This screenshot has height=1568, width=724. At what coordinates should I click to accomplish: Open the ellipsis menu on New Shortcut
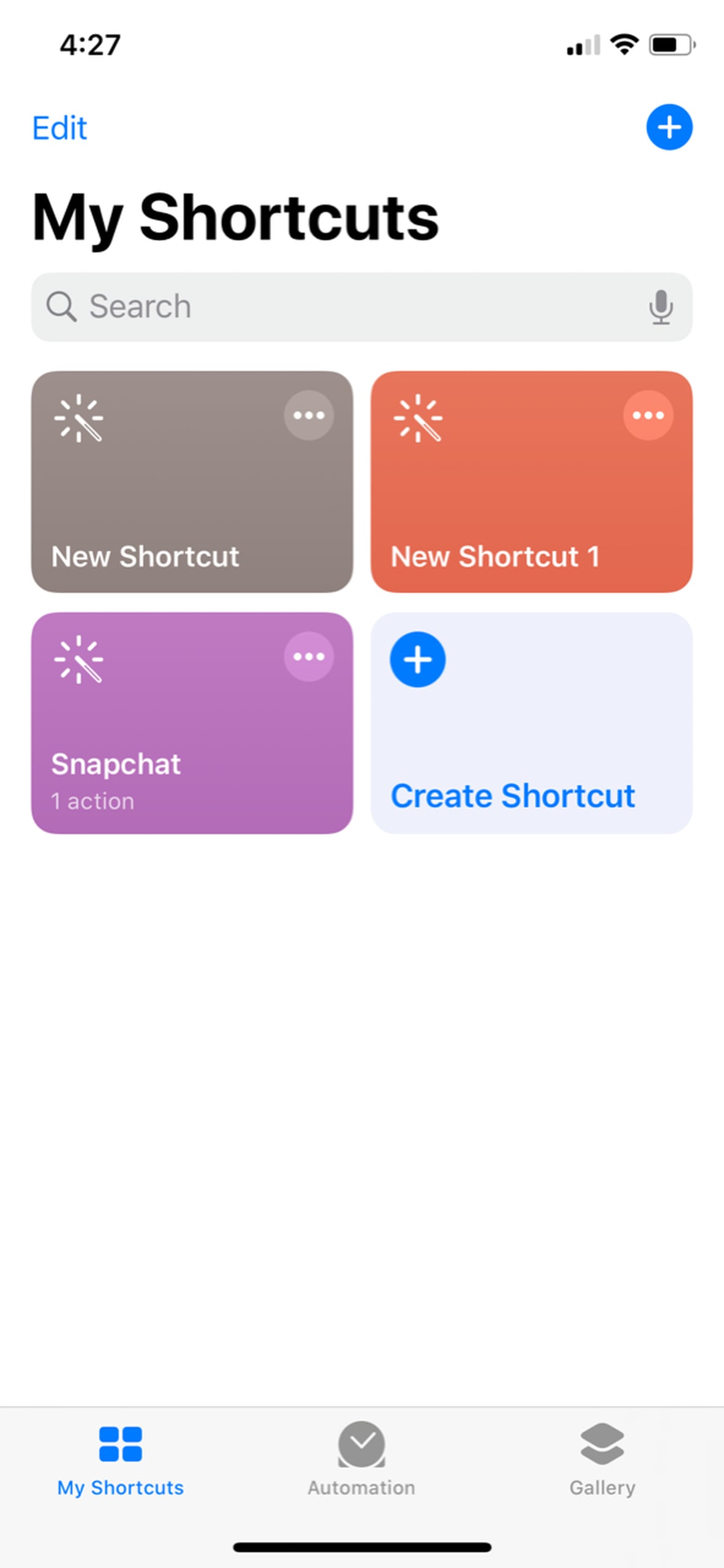(309, 415)
